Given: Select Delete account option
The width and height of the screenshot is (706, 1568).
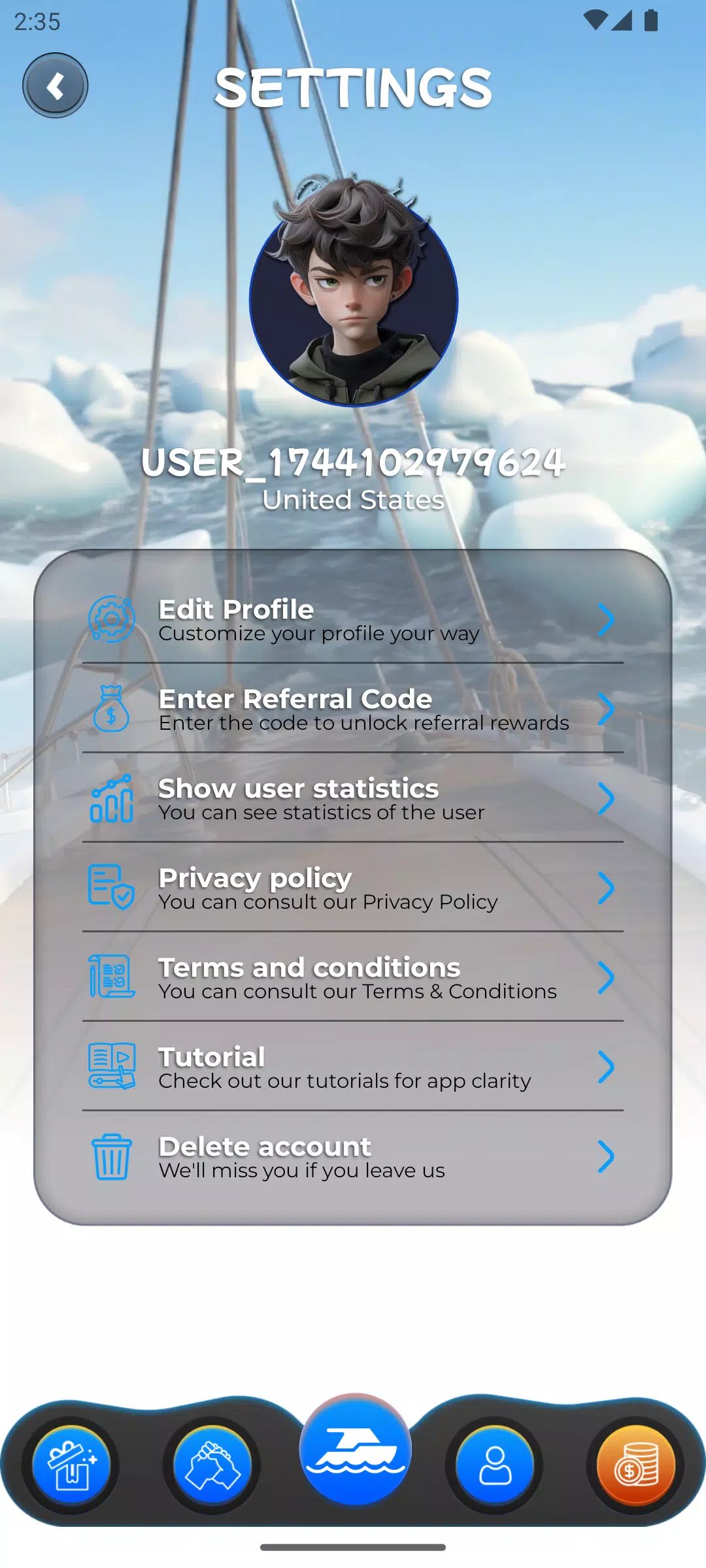Looking at the screenshot, I should pos(353,1156).
